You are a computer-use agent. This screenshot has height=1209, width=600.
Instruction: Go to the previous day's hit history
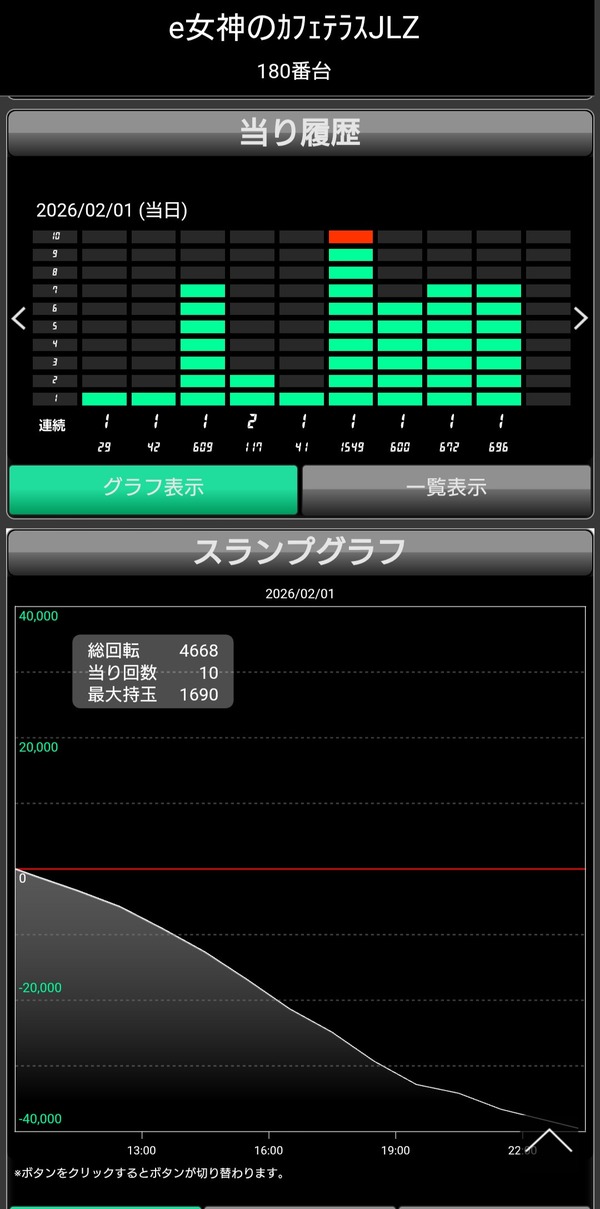[17, 319]
